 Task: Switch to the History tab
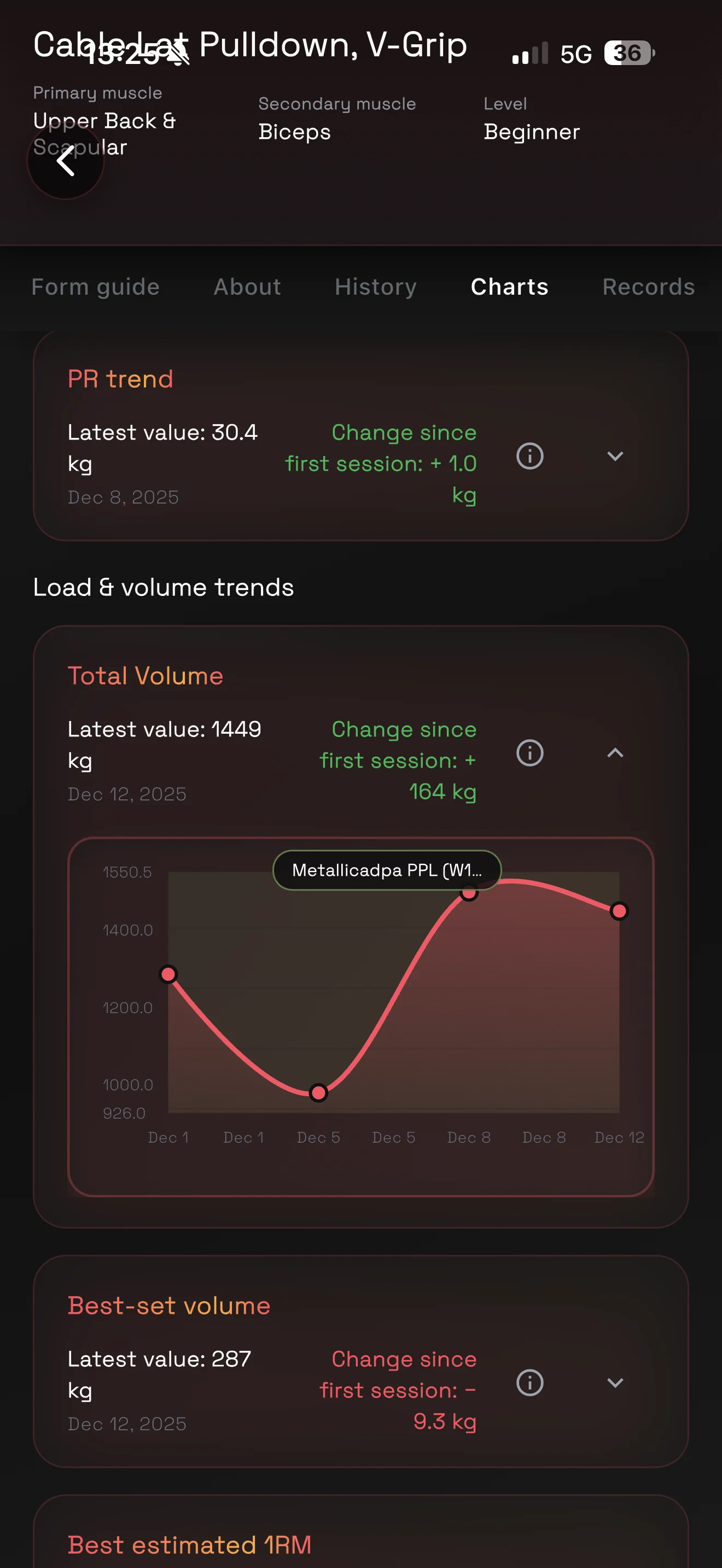pos(376,286)
